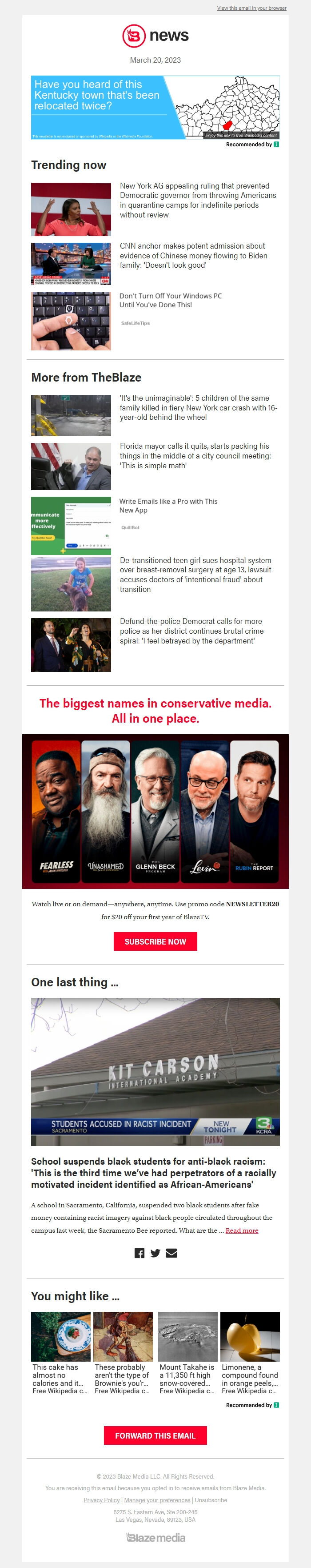Open 'Don't Turn Off Your Windows PC' ad
Viewport: 311px width, 1568px height.
[x=171, y=300]
